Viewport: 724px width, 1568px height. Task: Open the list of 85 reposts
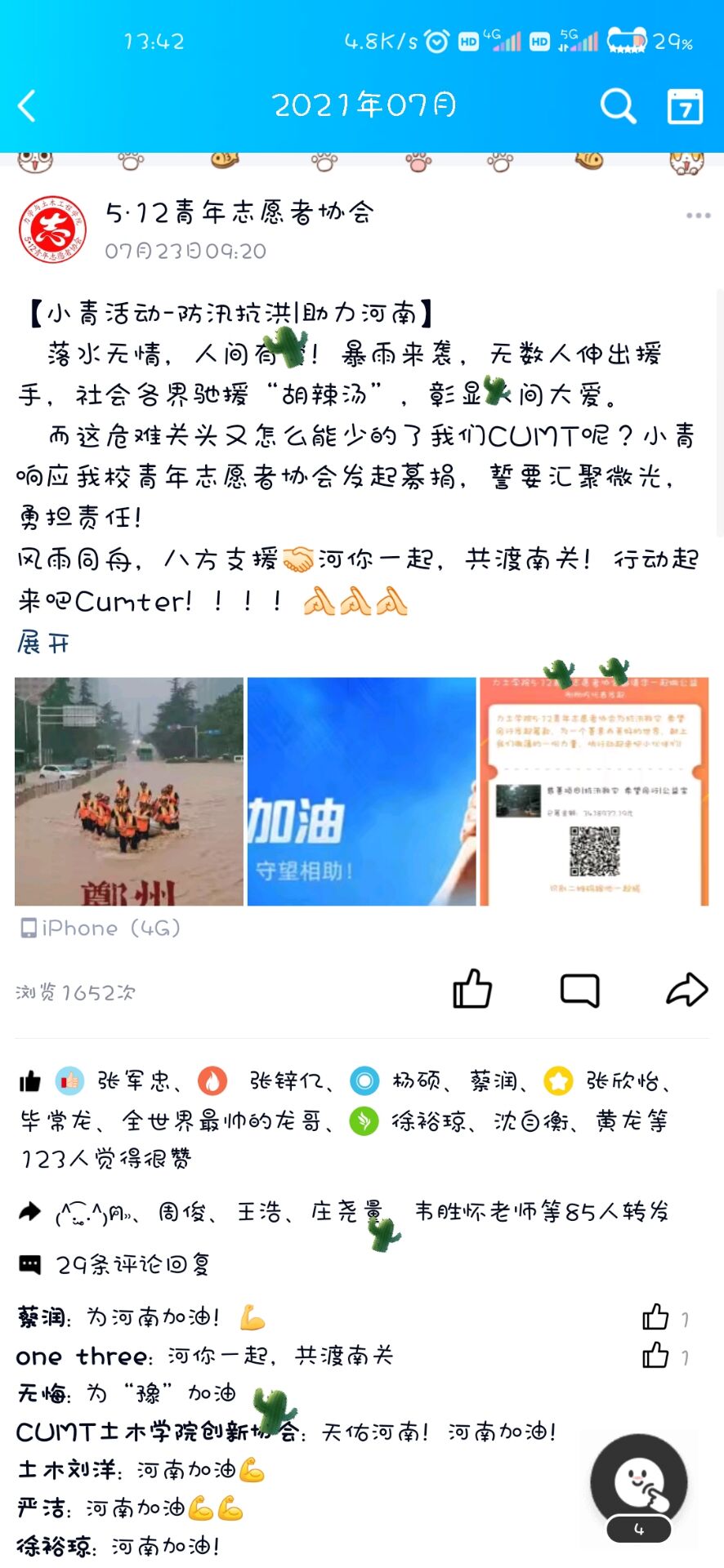click(x=541, y=1212)
